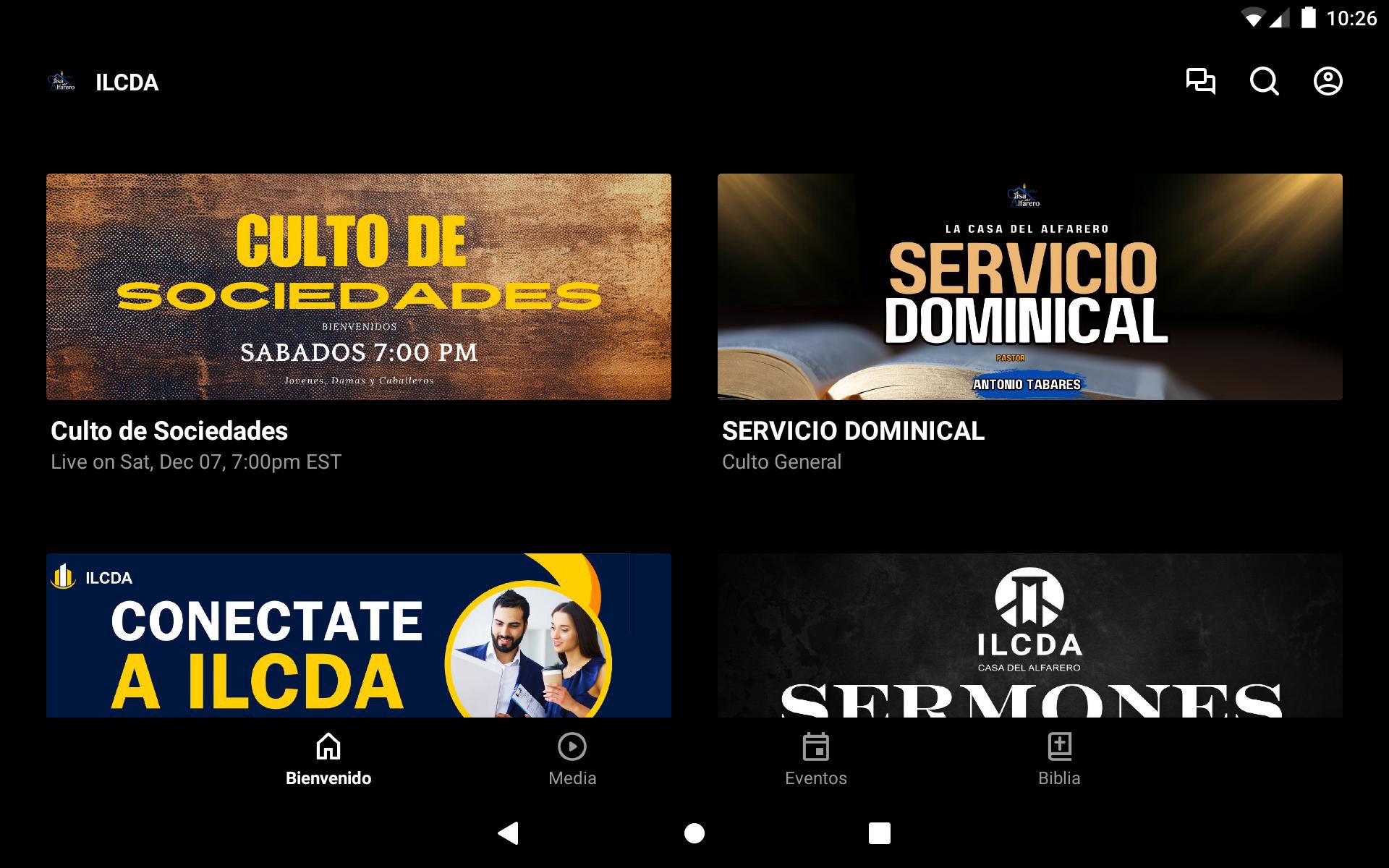Select the Bienvenido tab

[328, 759]
